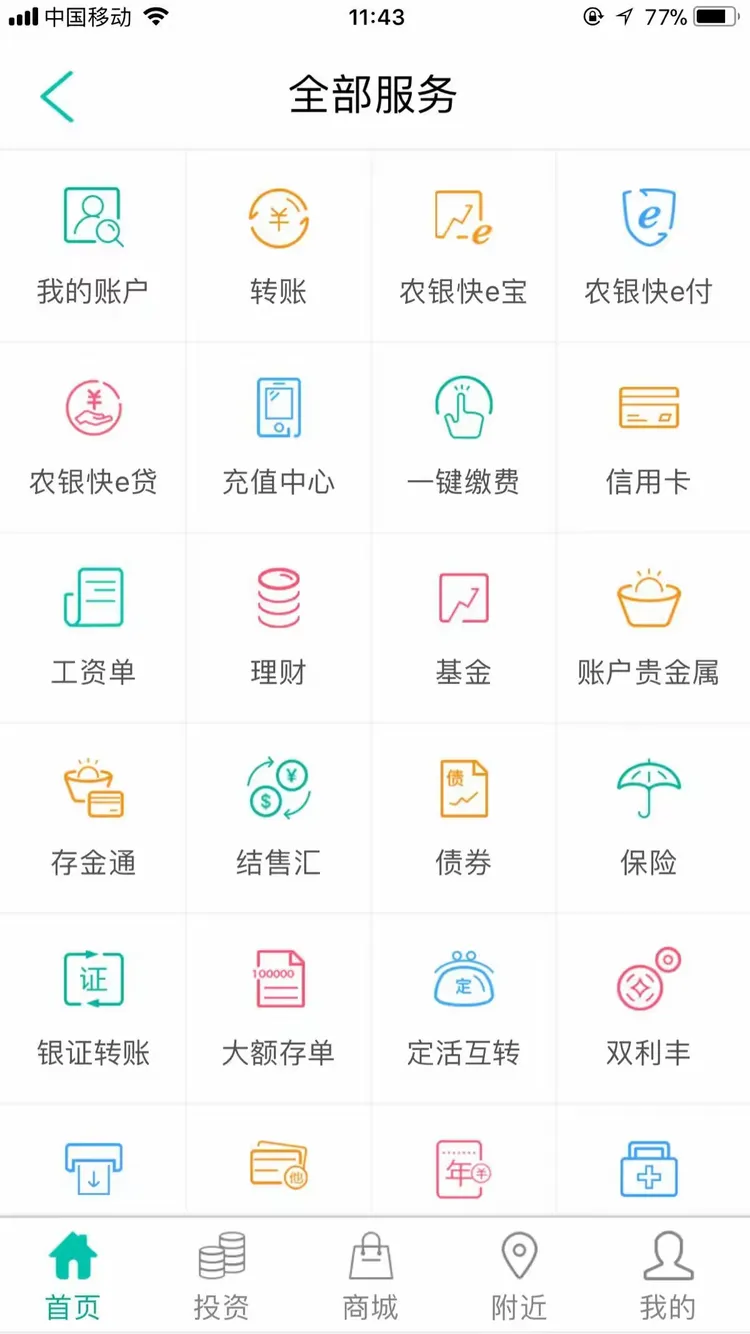Select the 债券 bonds icon
This screenshot has width=750, height=1334.
463,817
